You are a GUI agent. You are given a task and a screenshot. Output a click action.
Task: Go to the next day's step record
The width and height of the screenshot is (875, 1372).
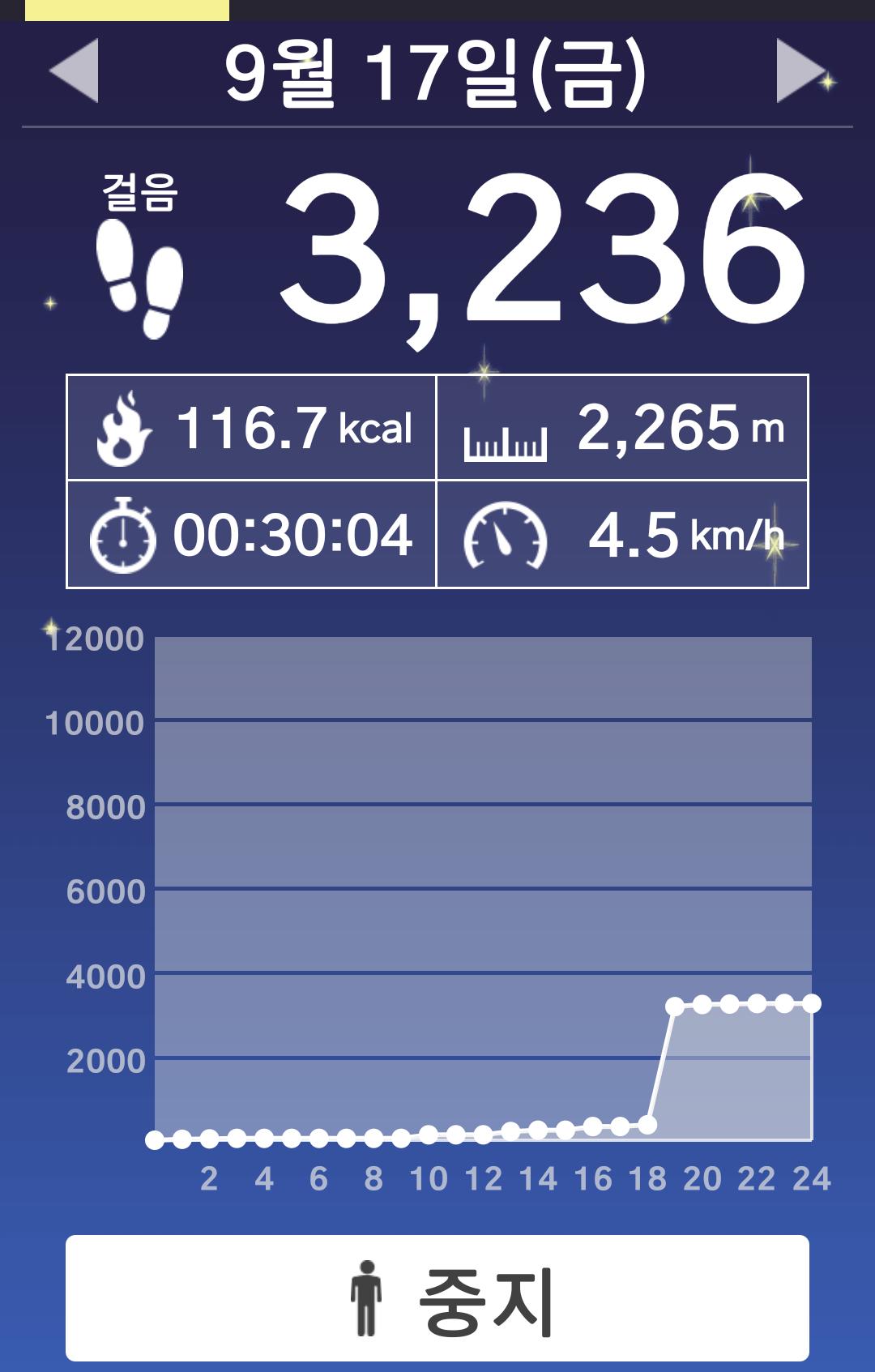tap(800, 71)
